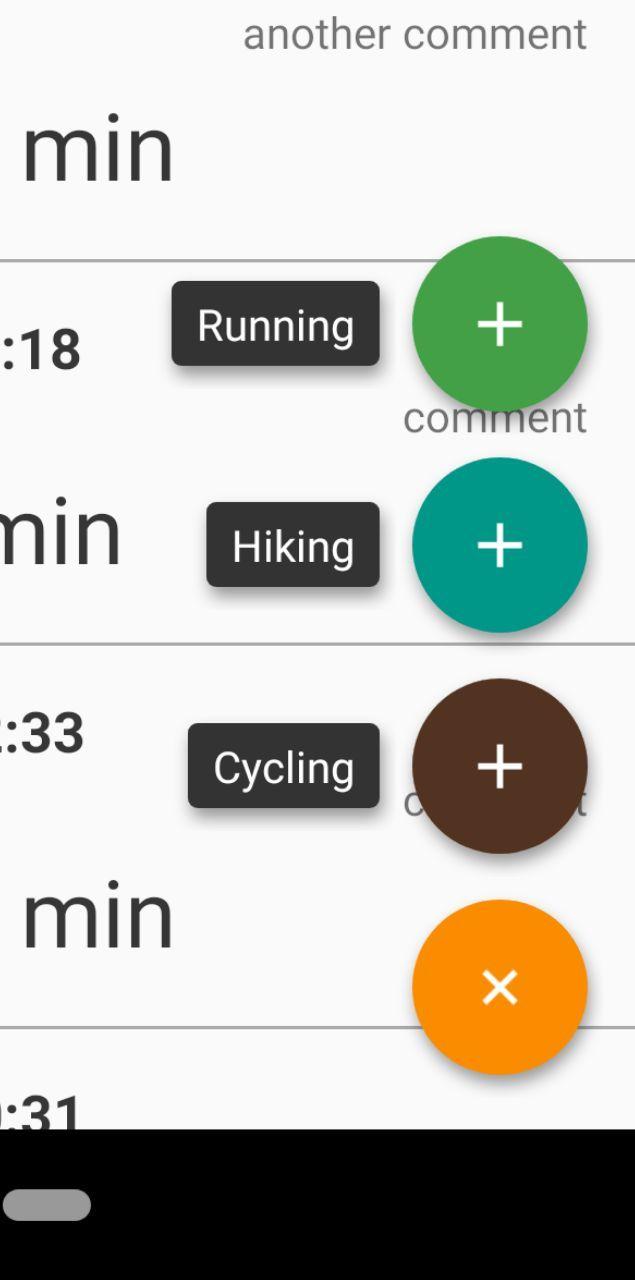Select the Cycling label
The image size is (635, 1280).
tap(284, 766)
